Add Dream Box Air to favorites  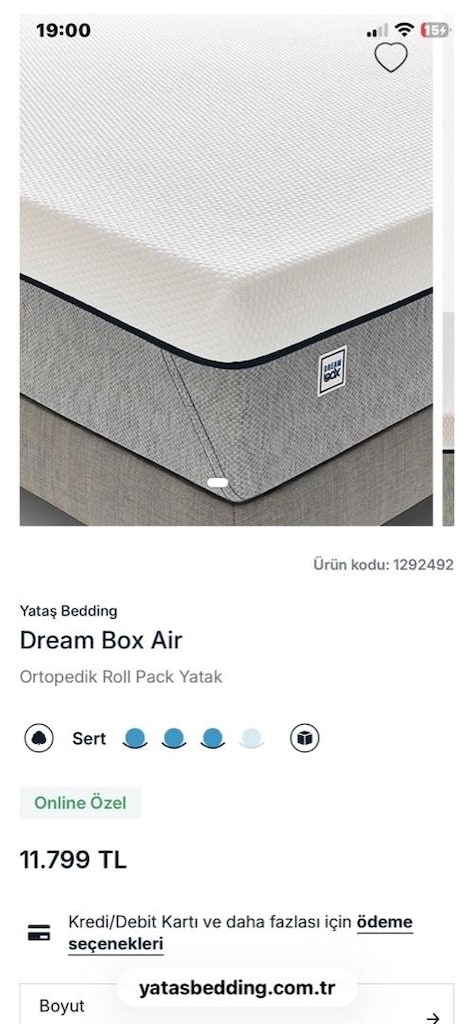tap(390, 57)
